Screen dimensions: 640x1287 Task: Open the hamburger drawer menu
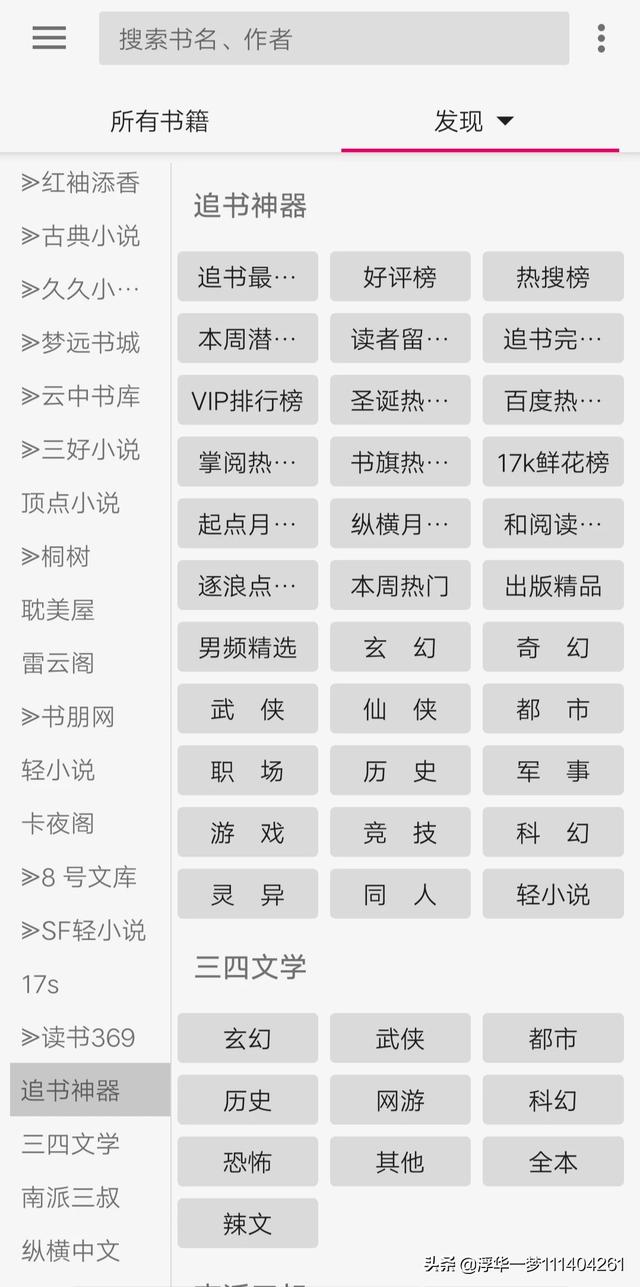[x=48, y=38]
